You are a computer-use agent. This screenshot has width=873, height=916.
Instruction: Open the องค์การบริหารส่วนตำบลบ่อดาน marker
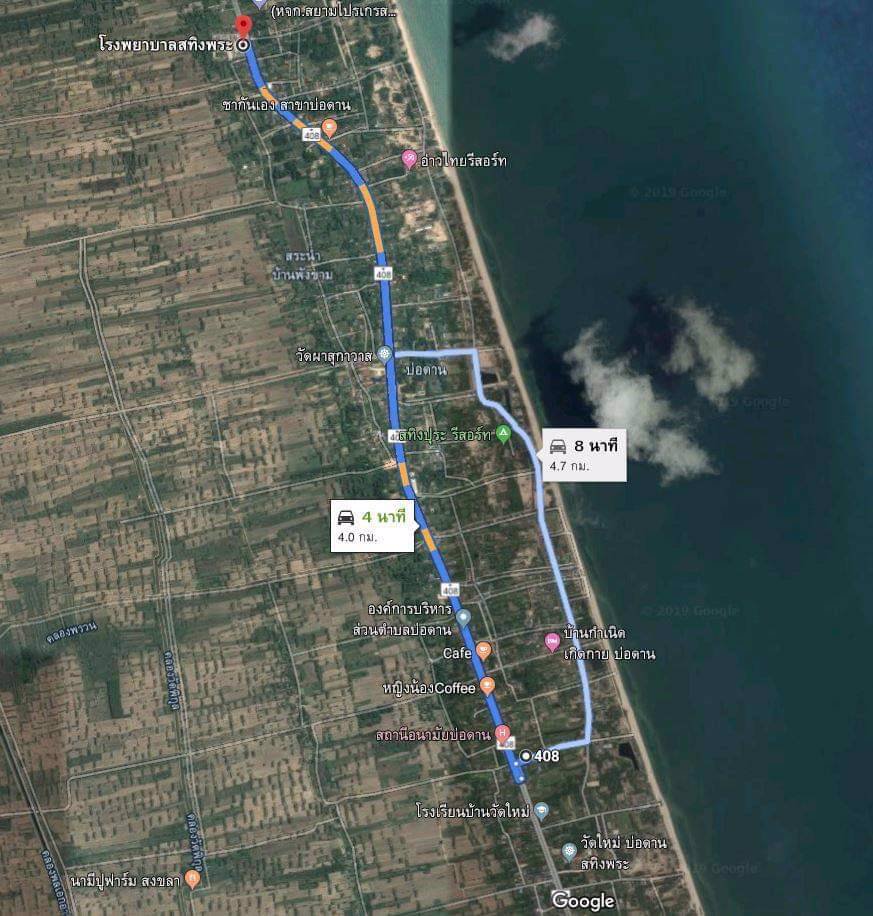[x=463, y=617]
